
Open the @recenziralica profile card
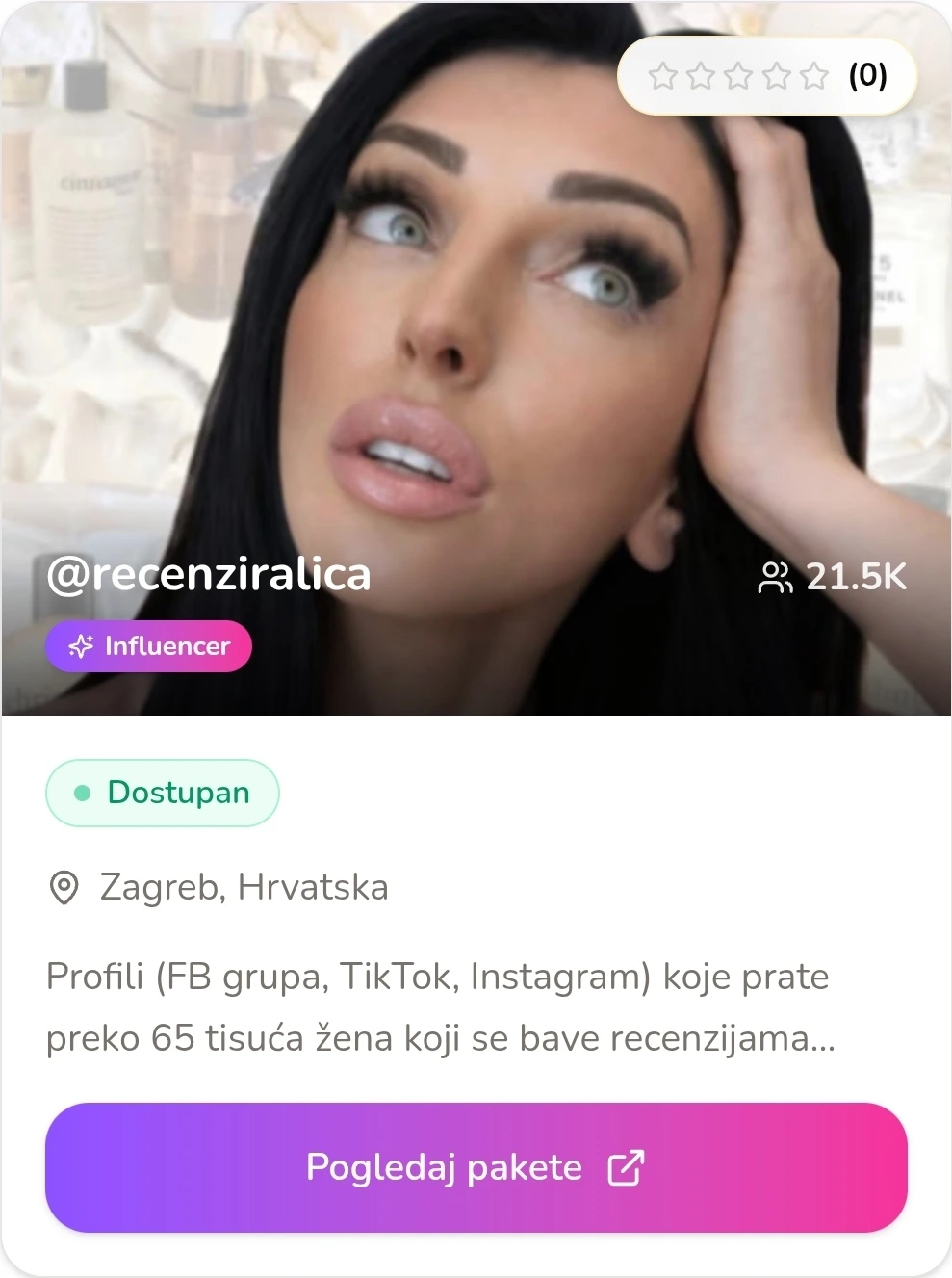click(209, 575)
